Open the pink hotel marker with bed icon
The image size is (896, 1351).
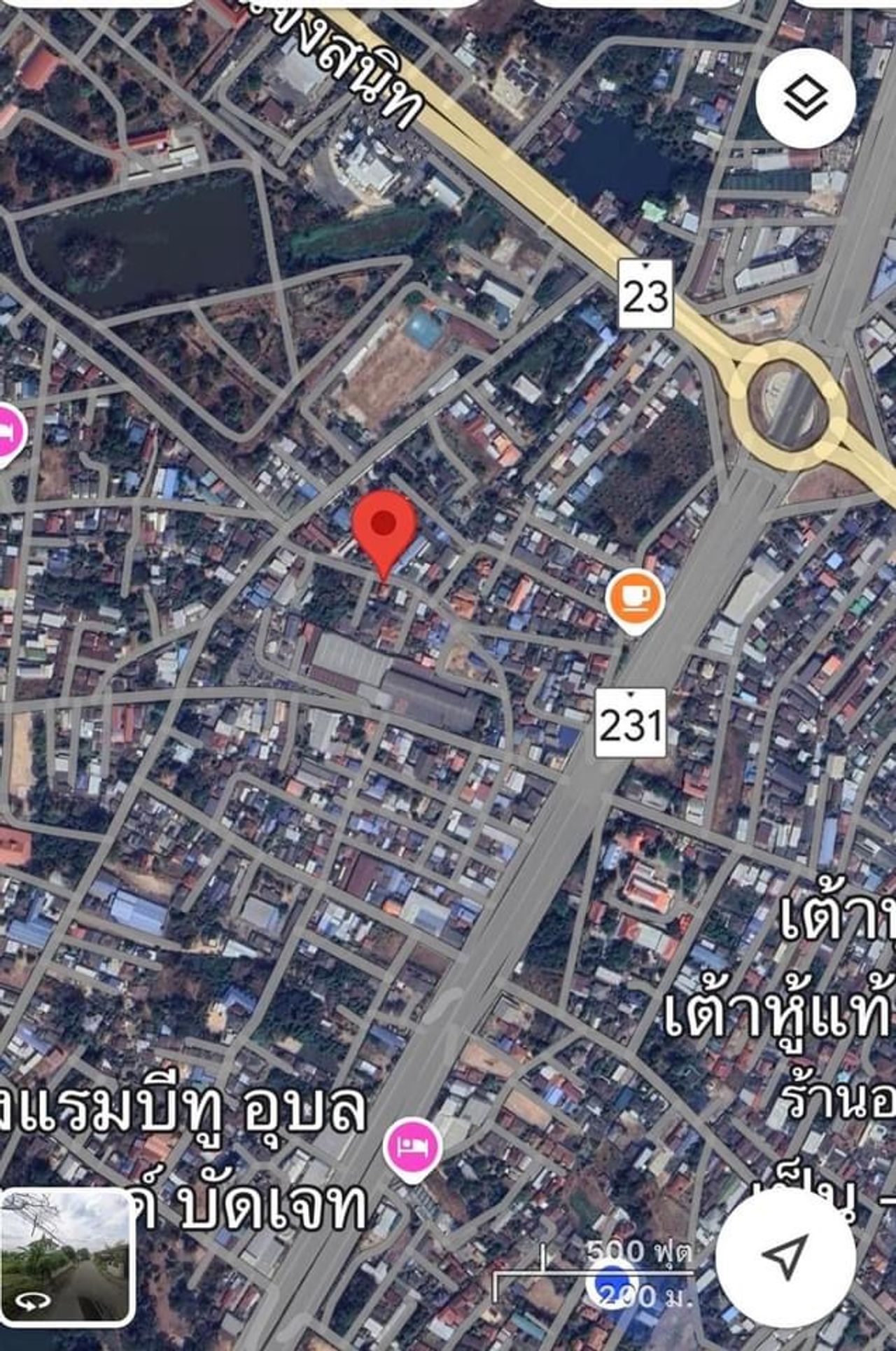coord(413,1147)
